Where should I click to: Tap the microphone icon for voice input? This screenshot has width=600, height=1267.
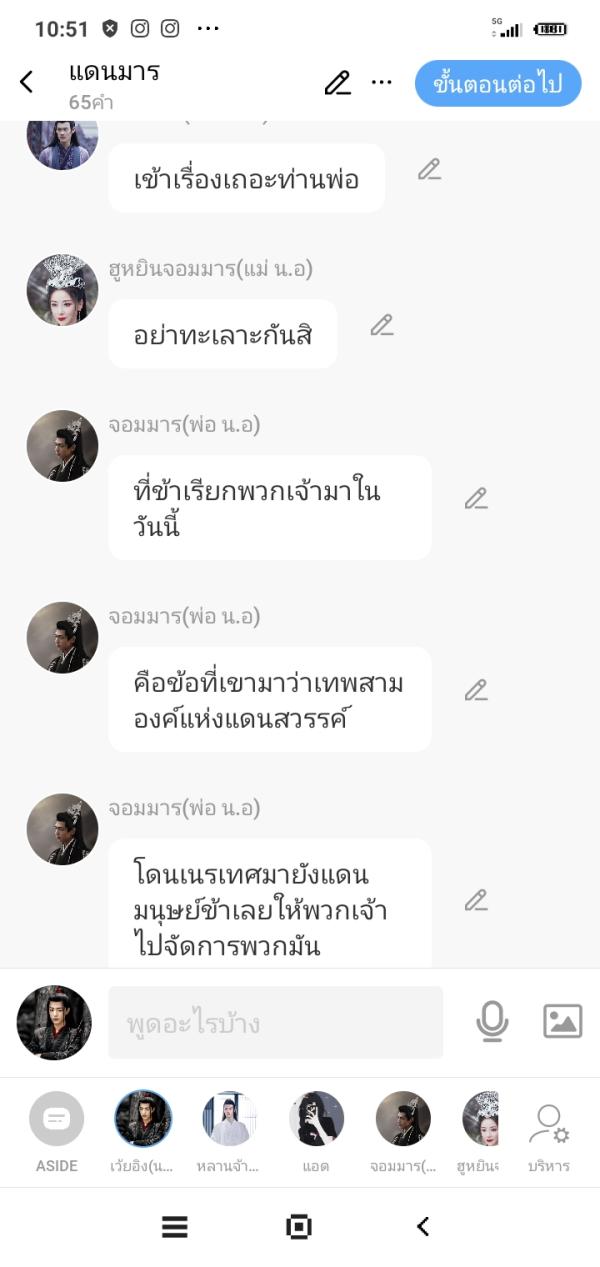492,1021
